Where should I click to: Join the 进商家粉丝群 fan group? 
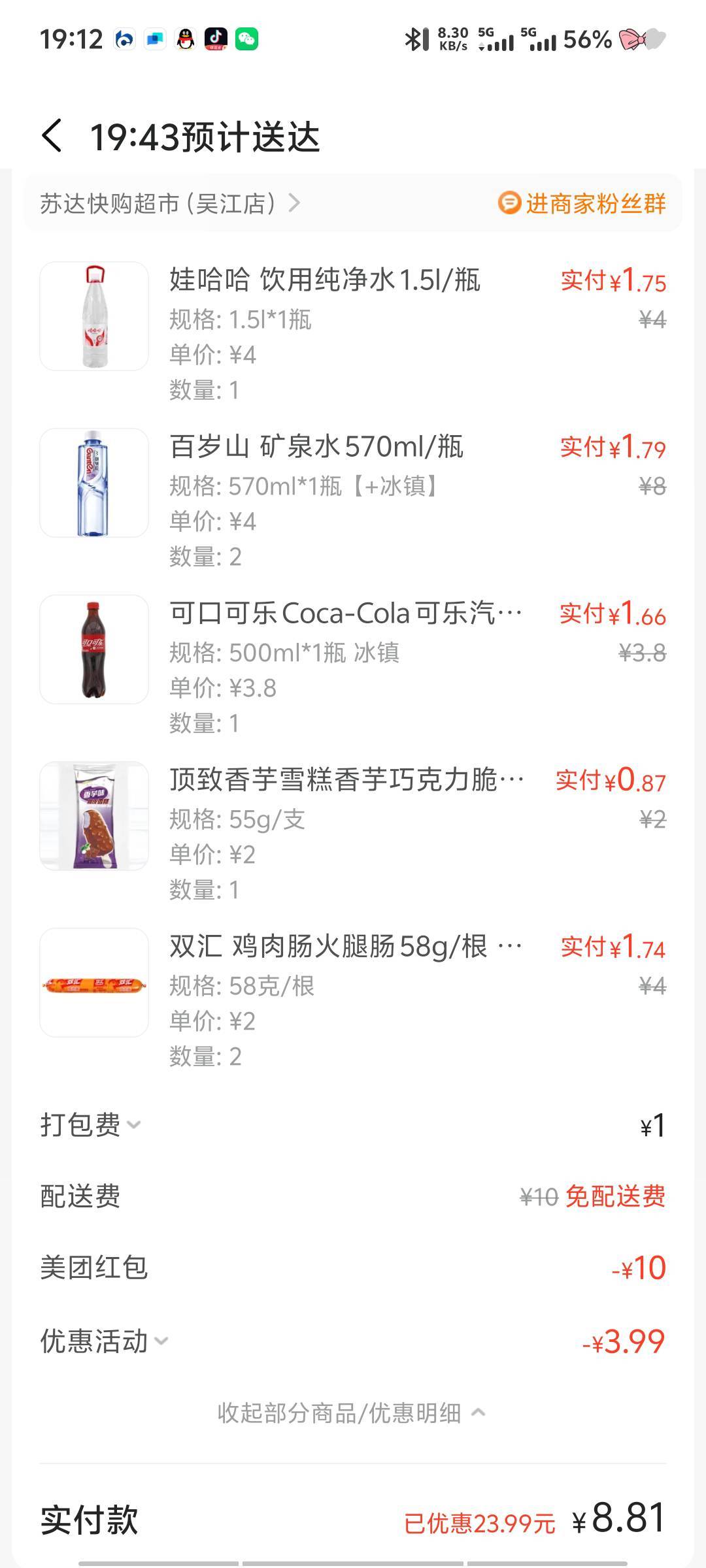click(x=582, y=204)
